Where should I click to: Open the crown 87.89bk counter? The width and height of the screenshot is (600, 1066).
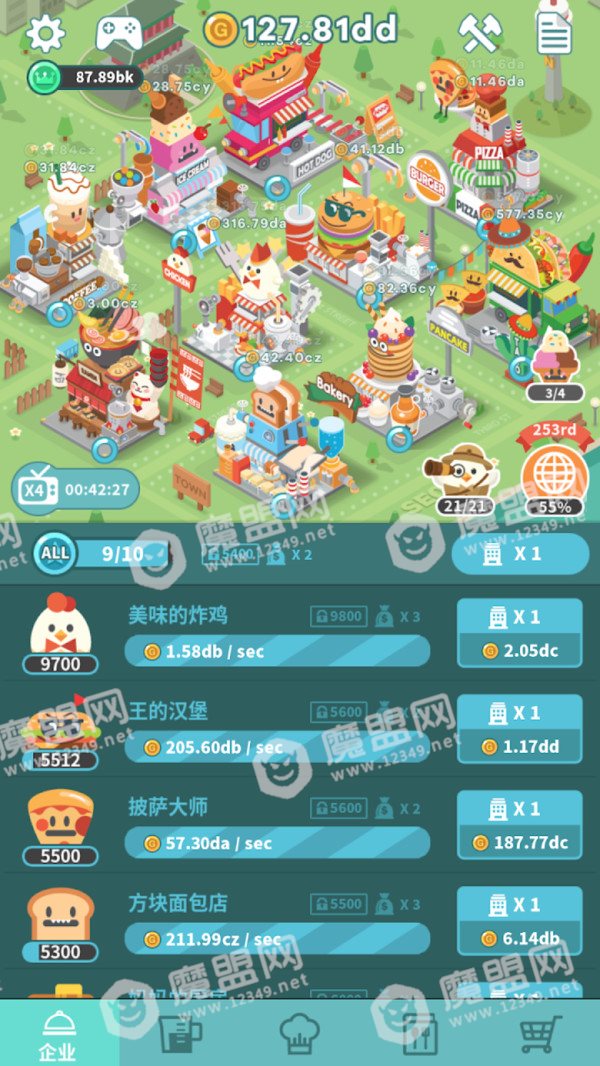click(x=85, y=77)
